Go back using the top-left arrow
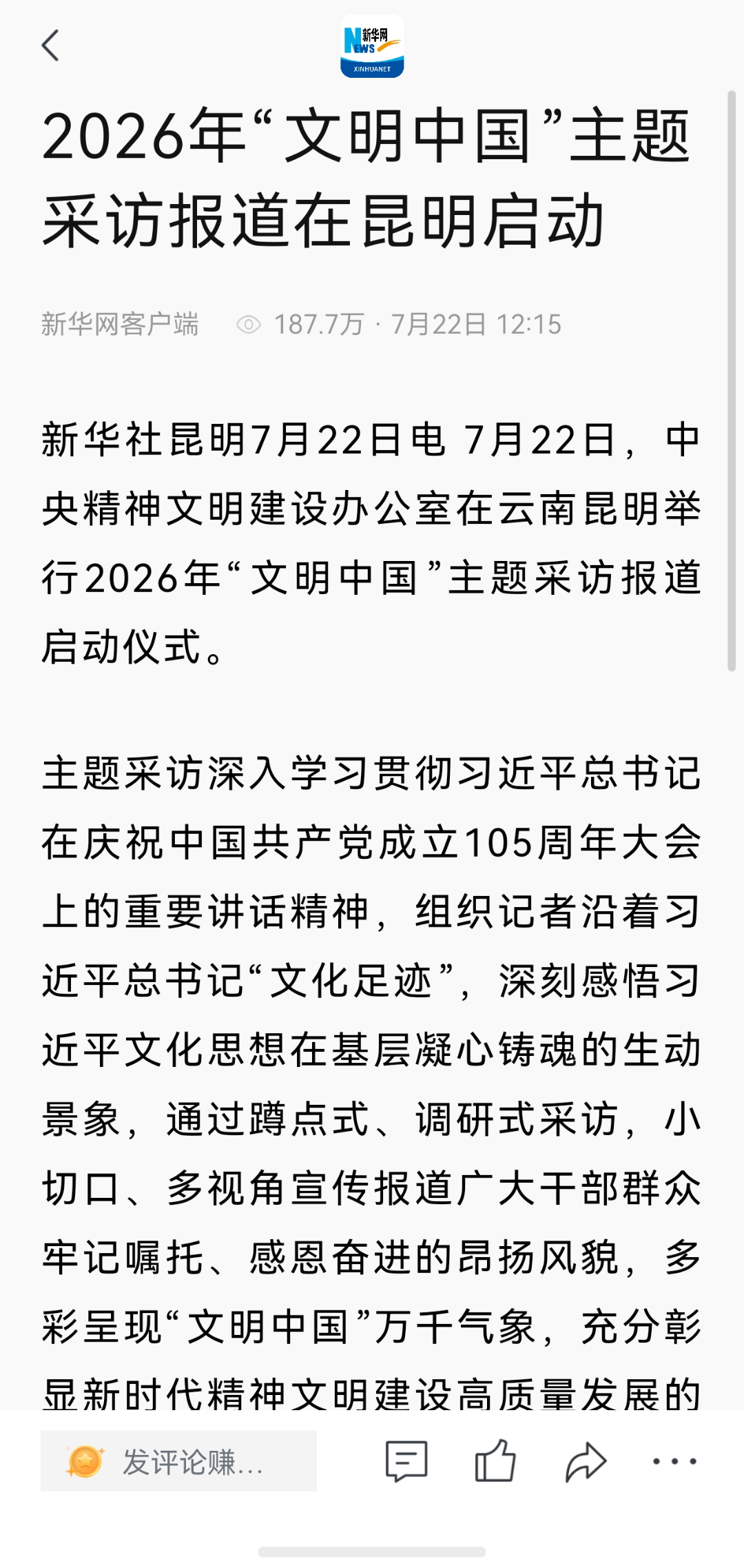Viewport: 744px width, 1568px height. click(x=50, y=45)
